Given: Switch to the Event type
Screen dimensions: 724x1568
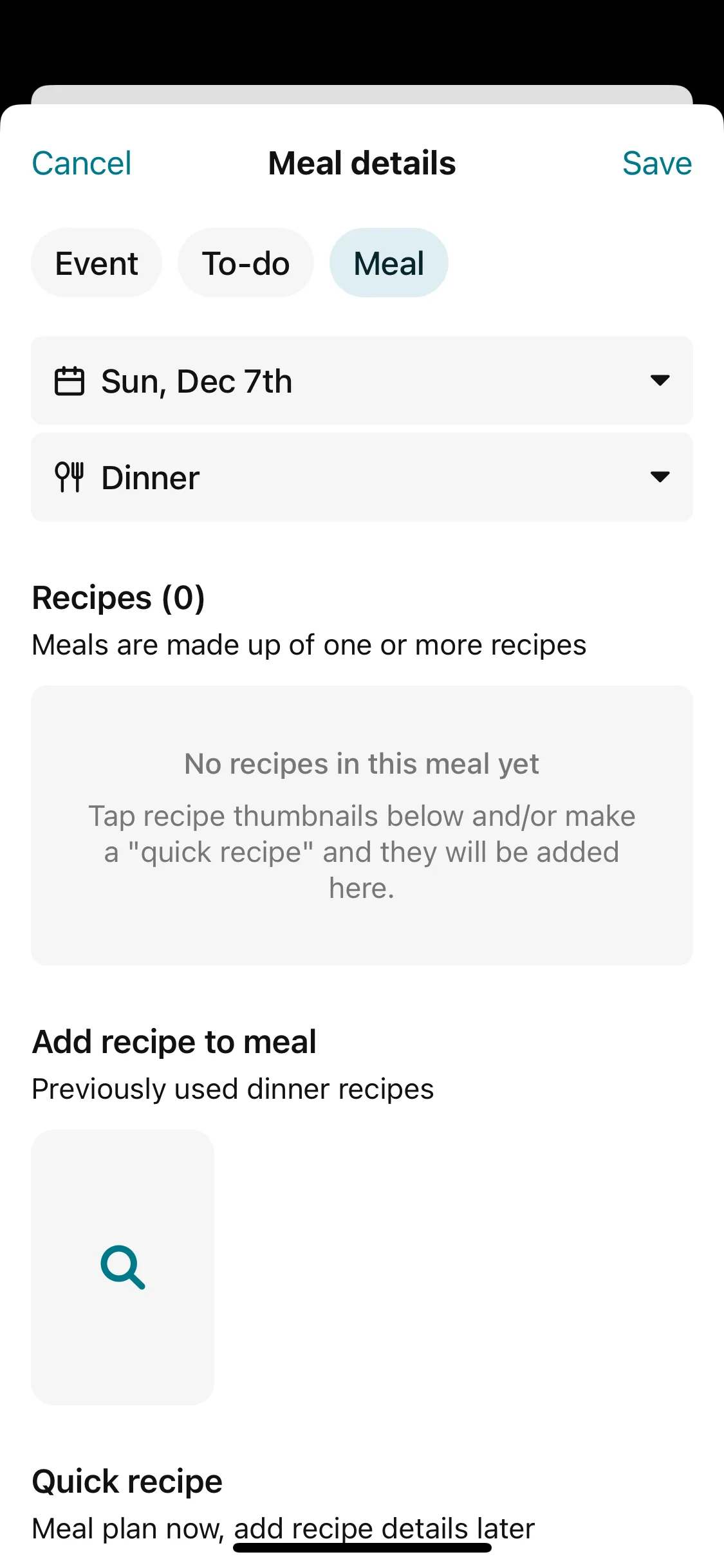Looking at the screenshot, I should click(97, 263).
